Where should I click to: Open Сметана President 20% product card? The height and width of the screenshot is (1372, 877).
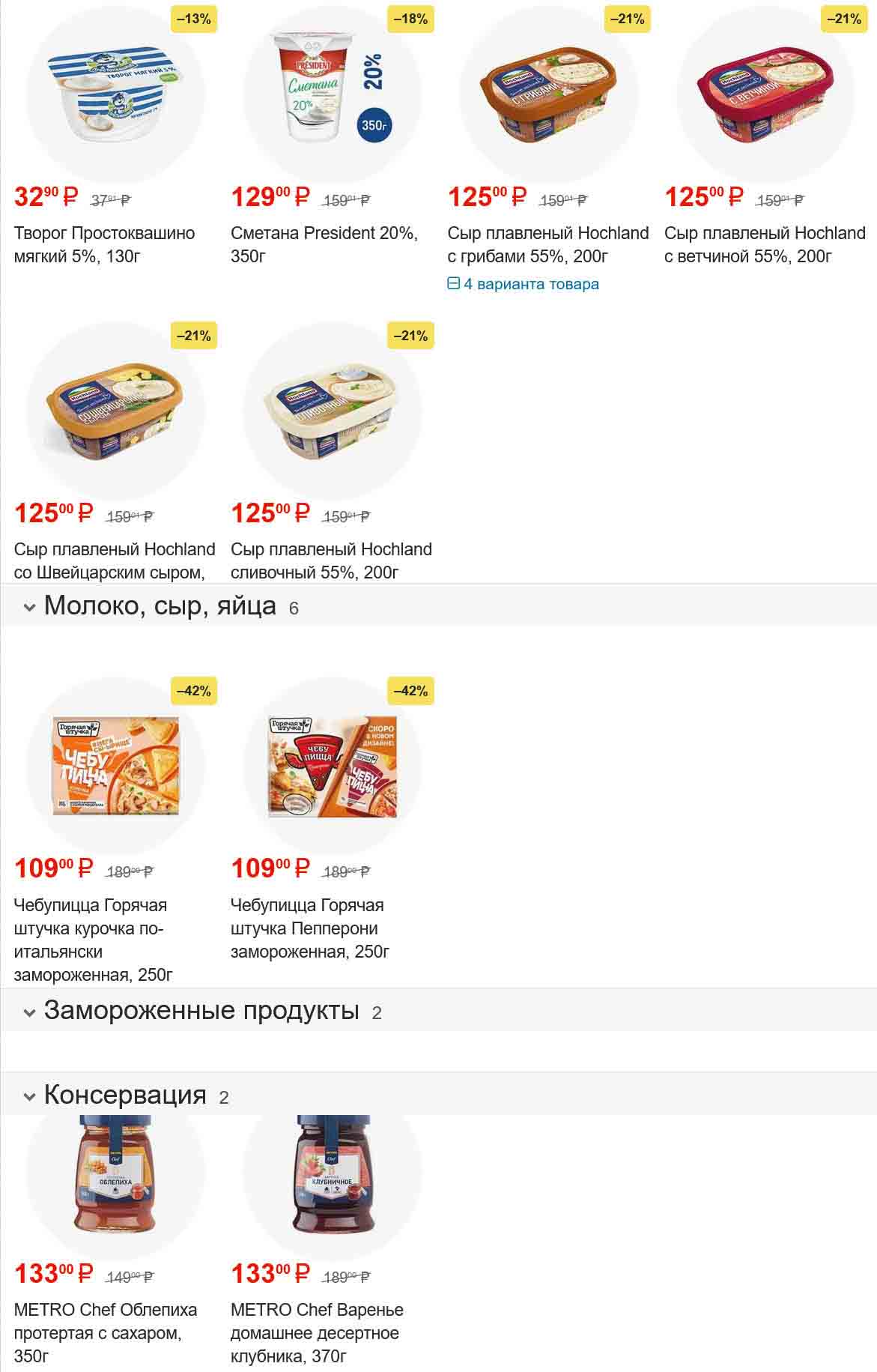[x=324, y=244]
